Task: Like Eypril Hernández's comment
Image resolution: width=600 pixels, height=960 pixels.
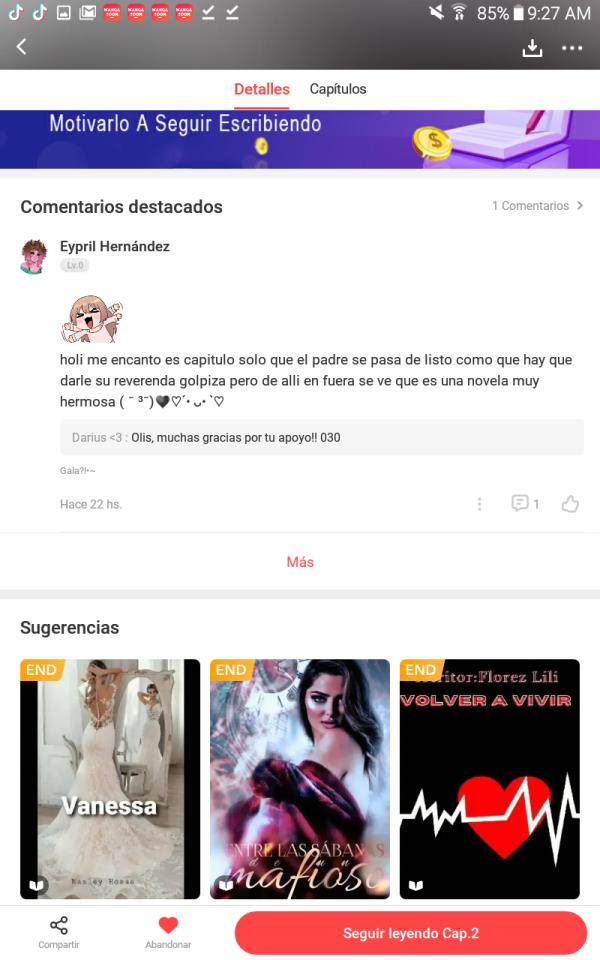Action: (570, 504)
